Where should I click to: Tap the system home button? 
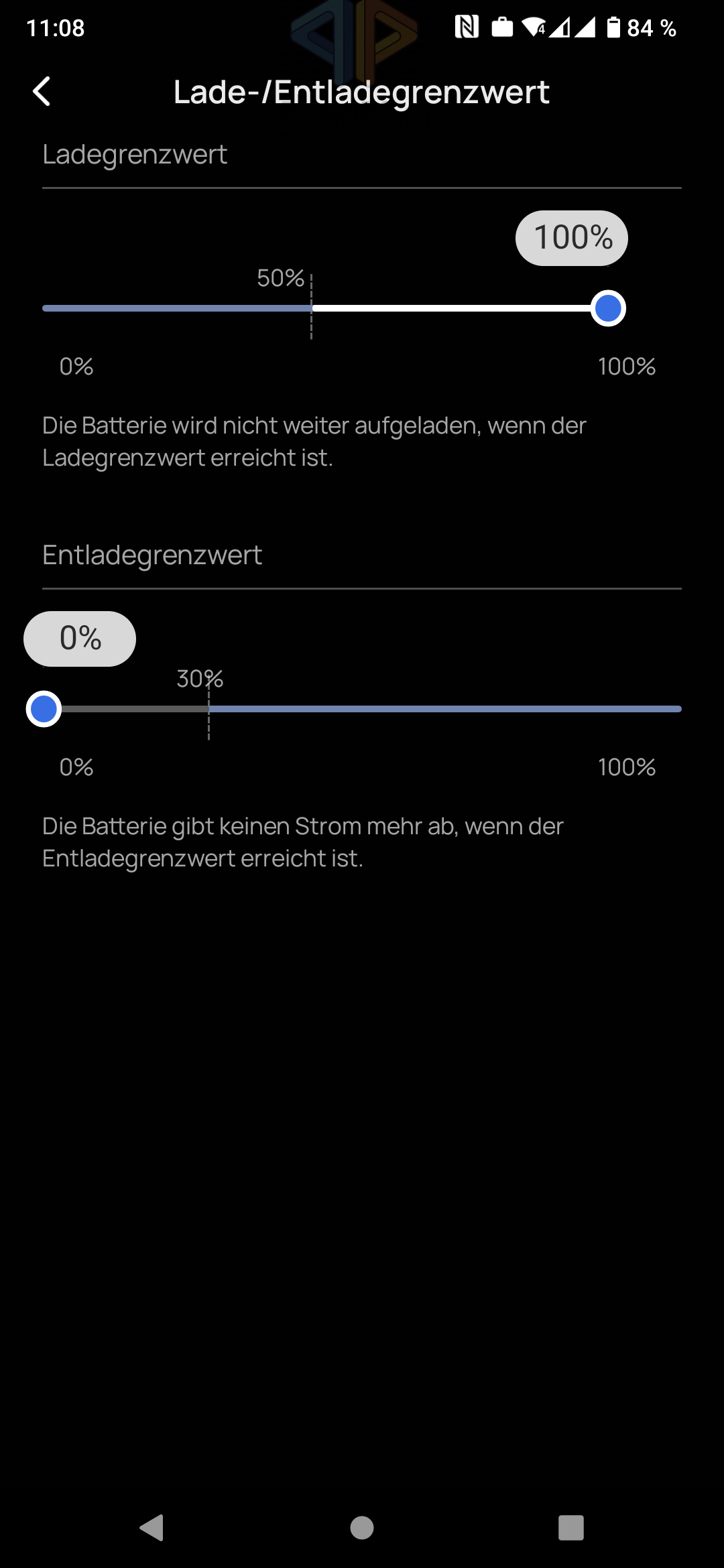[x=362, y=1528]
